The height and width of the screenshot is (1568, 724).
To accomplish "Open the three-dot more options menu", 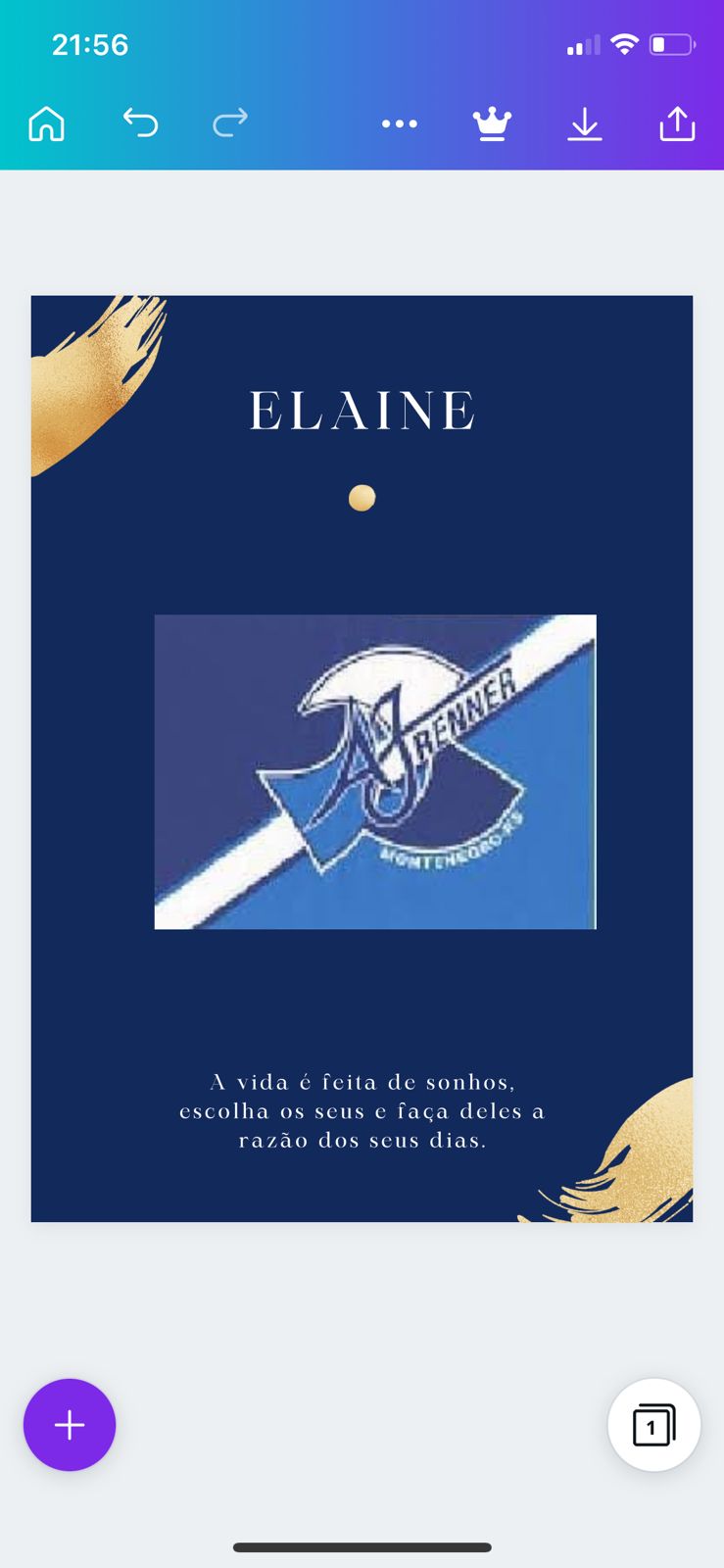I will 399,123.
